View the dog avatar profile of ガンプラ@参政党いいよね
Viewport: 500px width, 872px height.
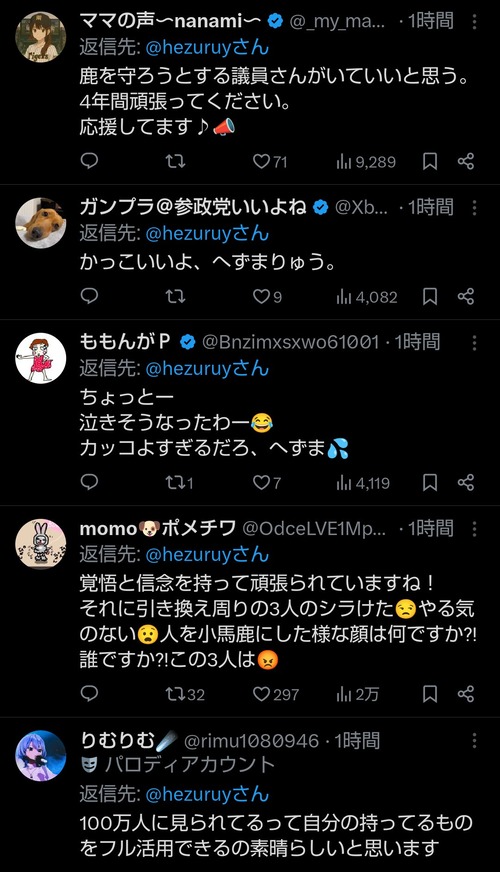tap(41, 223)
